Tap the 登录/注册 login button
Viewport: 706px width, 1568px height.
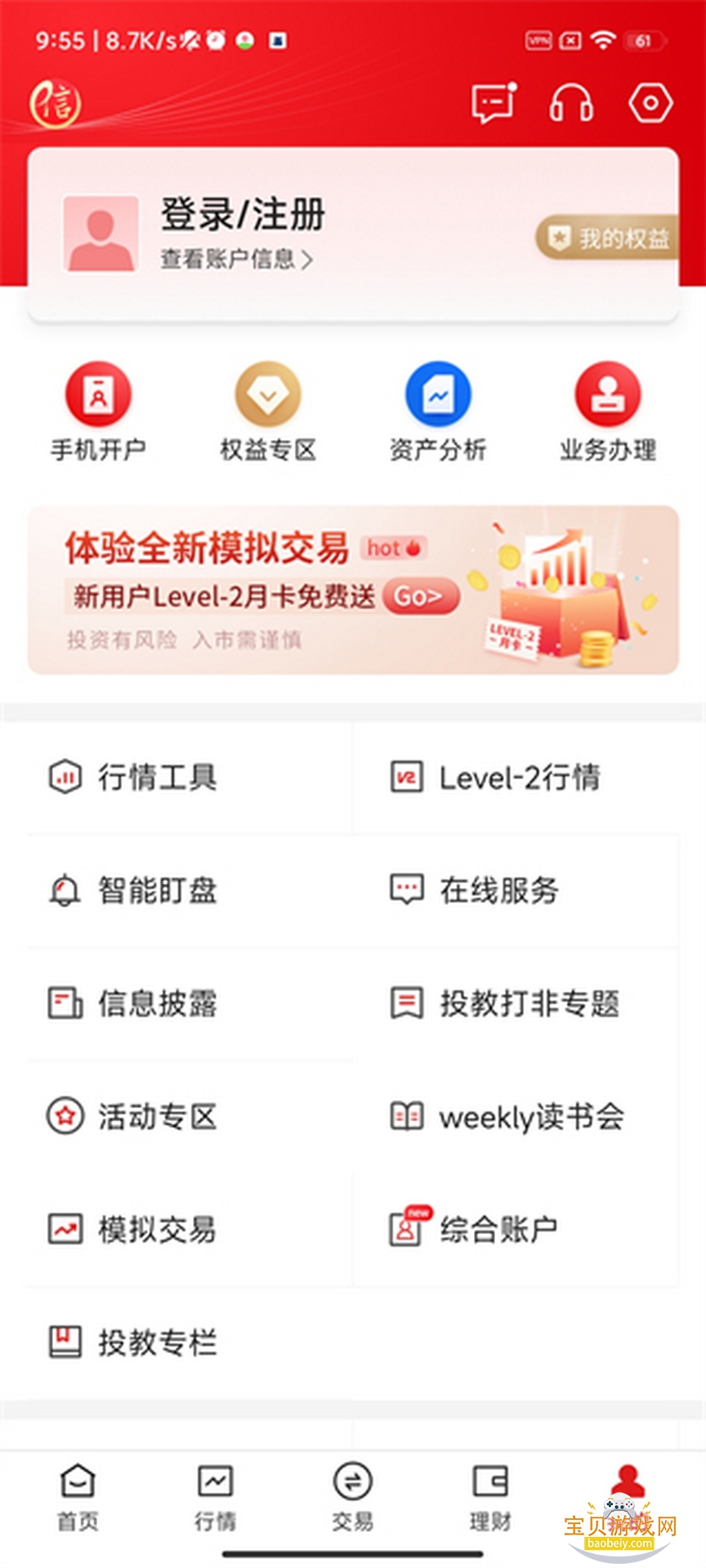(x=242, y=217)
